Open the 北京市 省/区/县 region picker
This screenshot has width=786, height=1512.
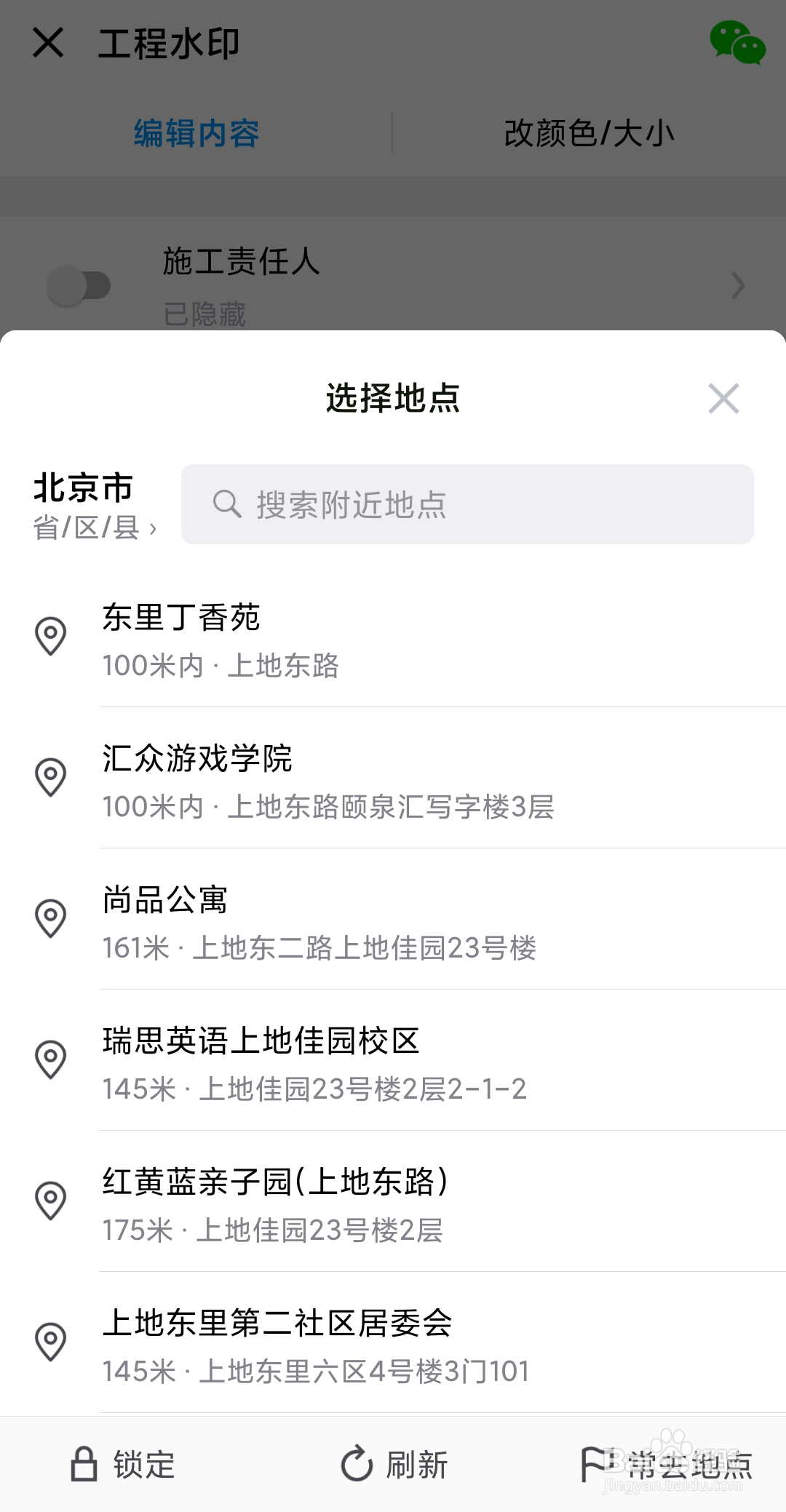95,506
